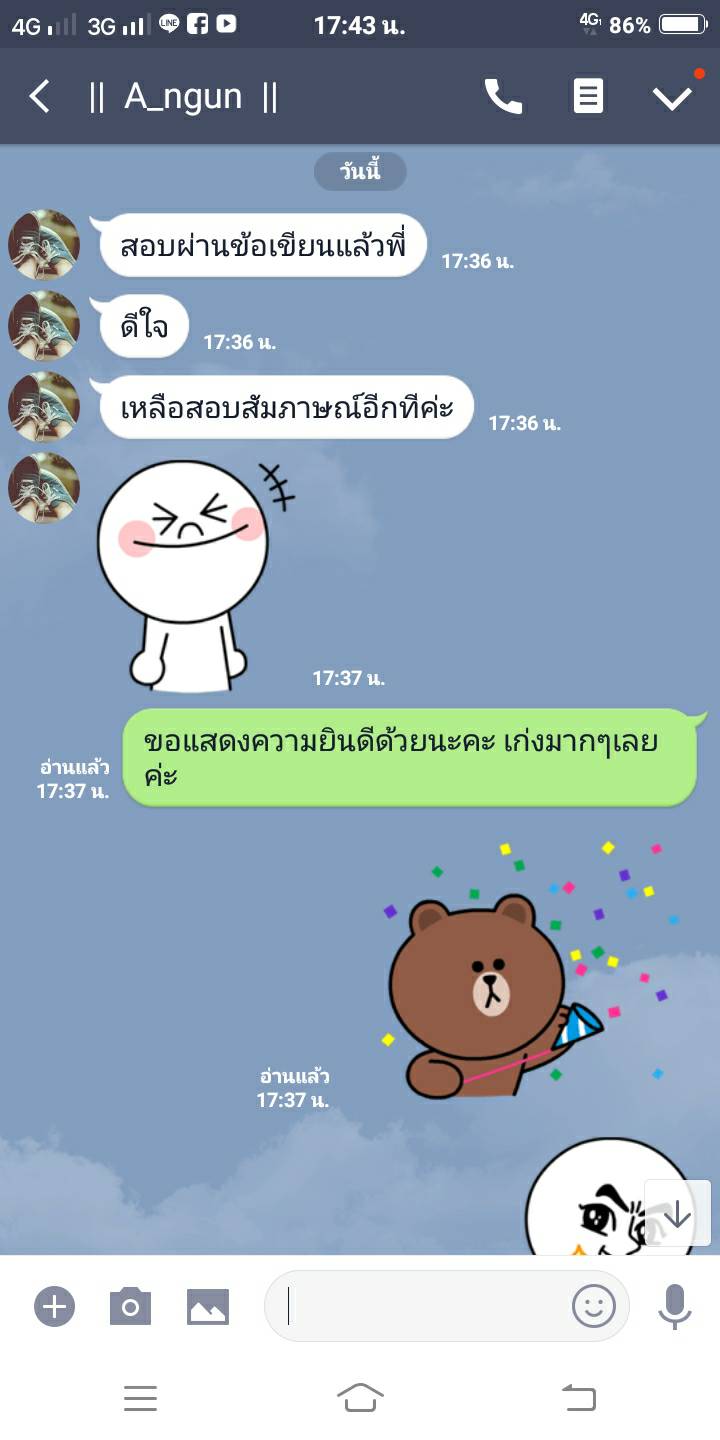
Task: Start a voice call with A_ngun
Action: coord(503,97)
